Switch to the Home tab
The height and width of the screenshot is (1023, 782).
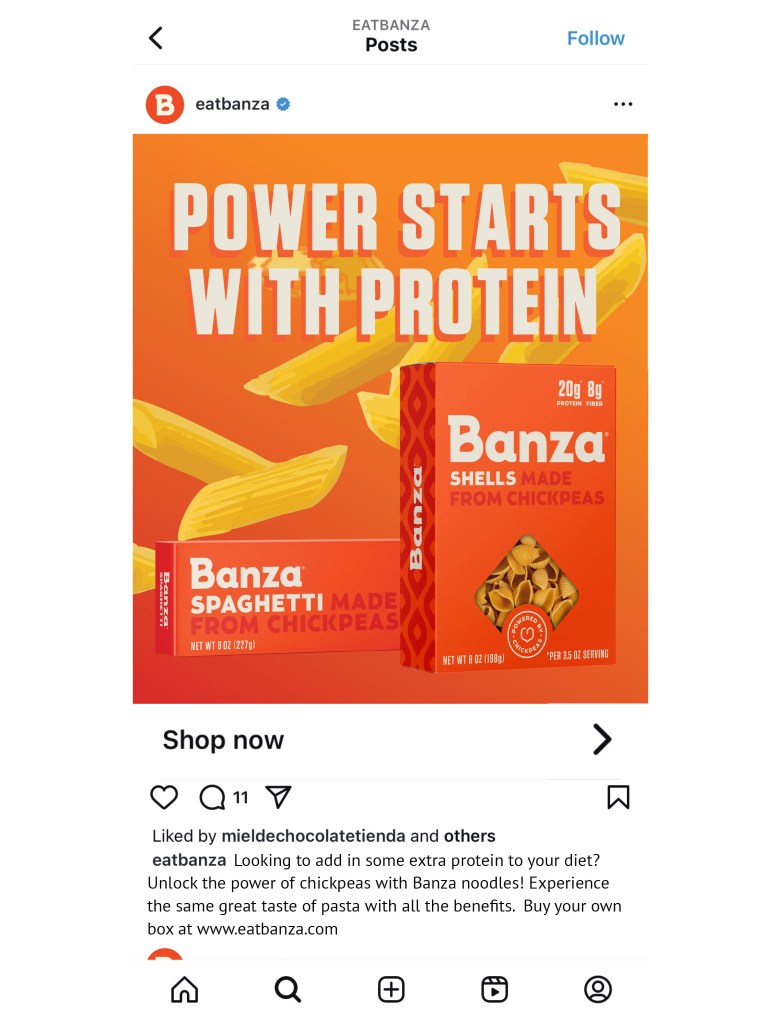tap(185, 989)
